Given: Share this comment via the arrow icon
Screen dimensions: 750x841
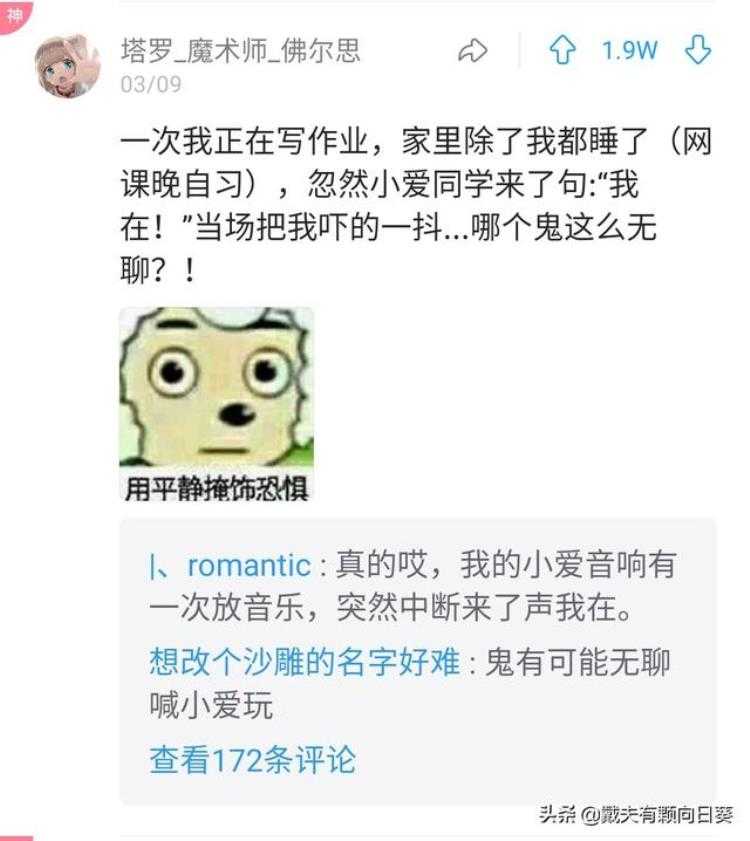Looking at the screenshot, I should point(472,52).
